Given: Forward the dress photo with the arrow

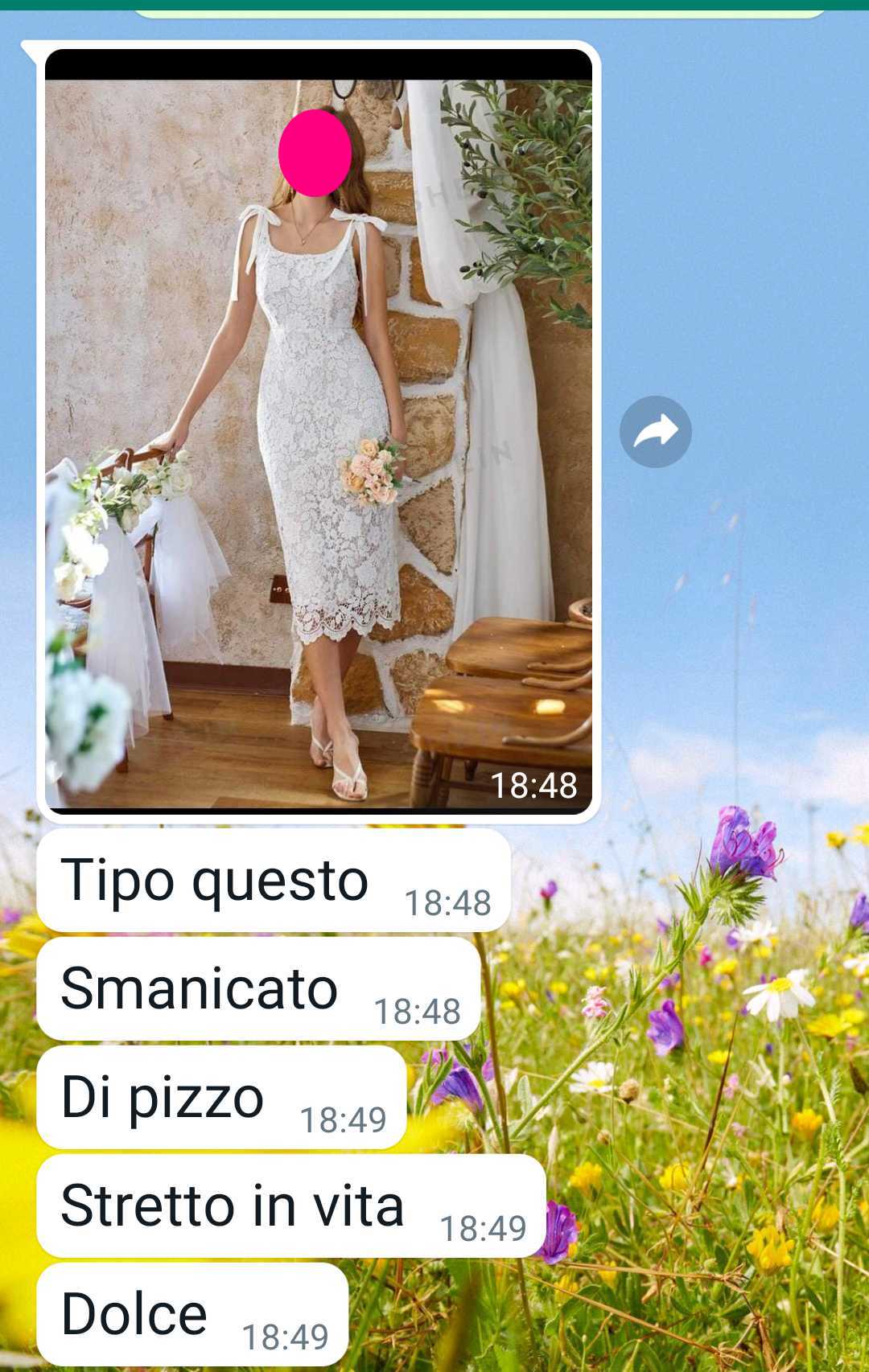Looking at the screenshot, I should click(655, 432).
